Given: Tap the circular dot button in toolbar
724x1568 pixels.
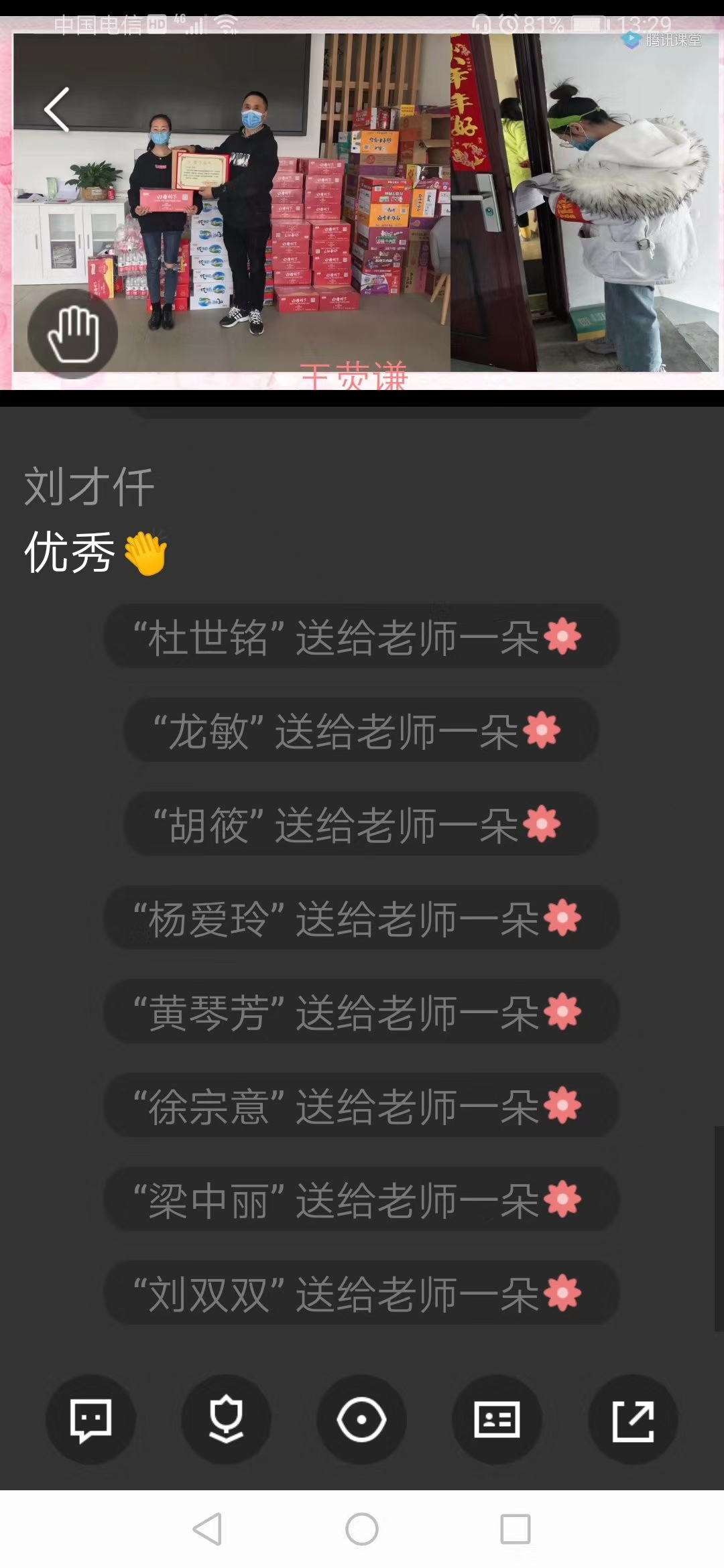Looking at the screenshot, I should [361, 1419].
